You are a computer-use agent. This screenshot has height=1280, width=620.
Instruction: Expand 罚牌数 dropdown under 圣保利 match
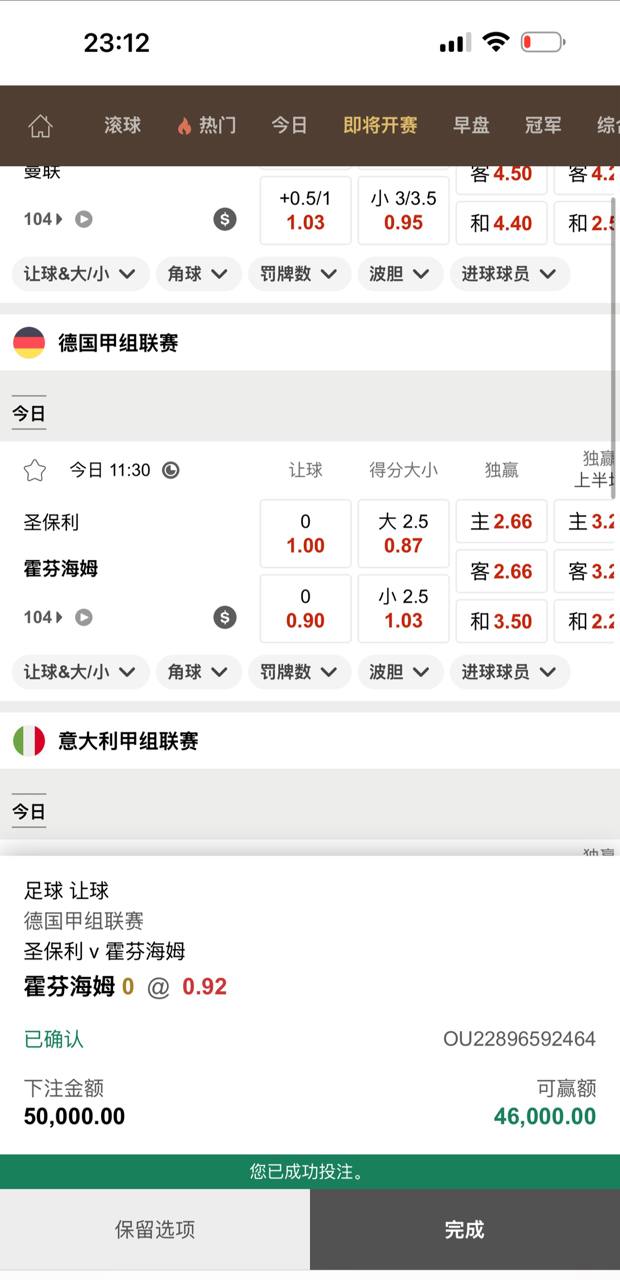click(299, 672)
